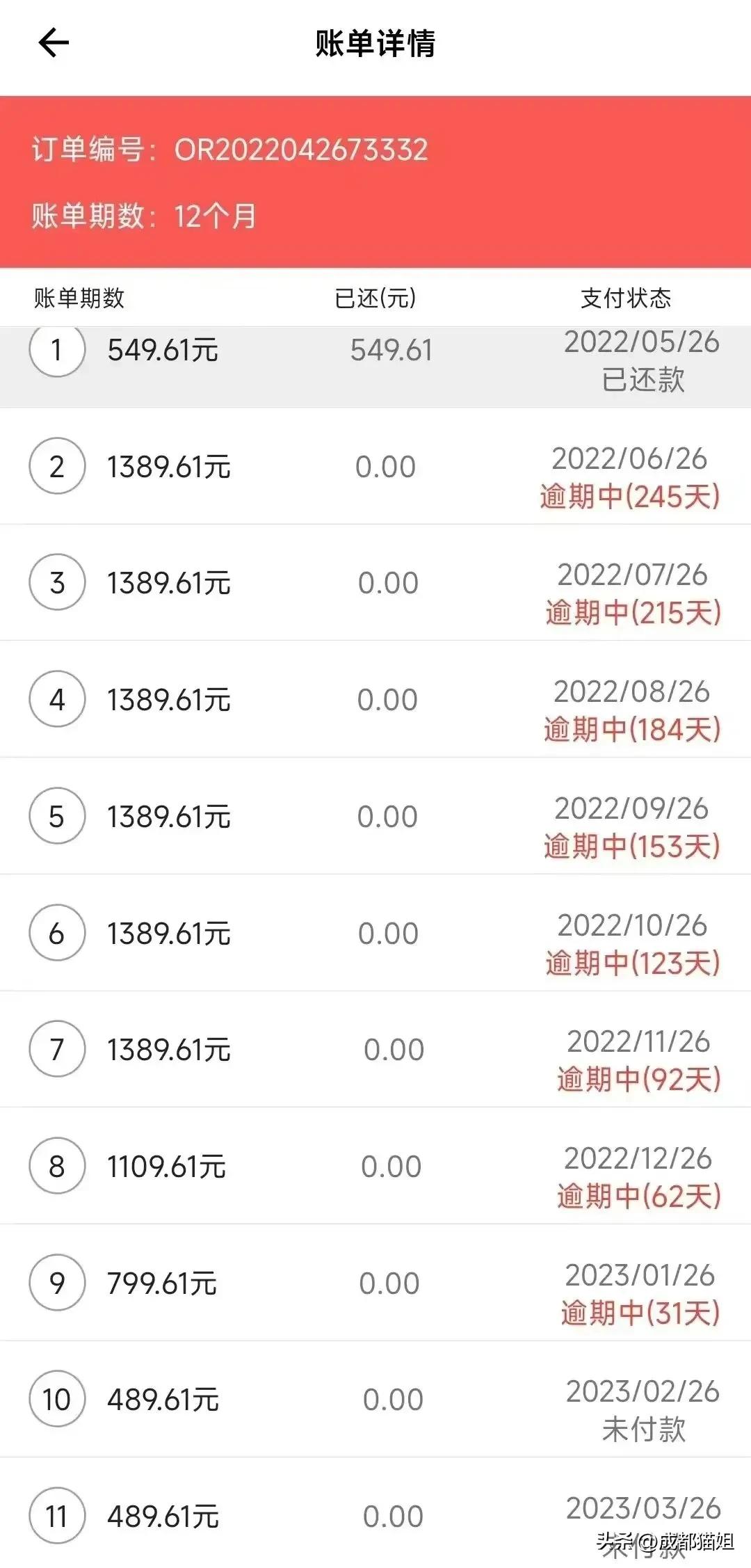The height and width of the screenshot is (1568, 751).
Task: Click the back arrow to return
Action: tap(52, 43)
